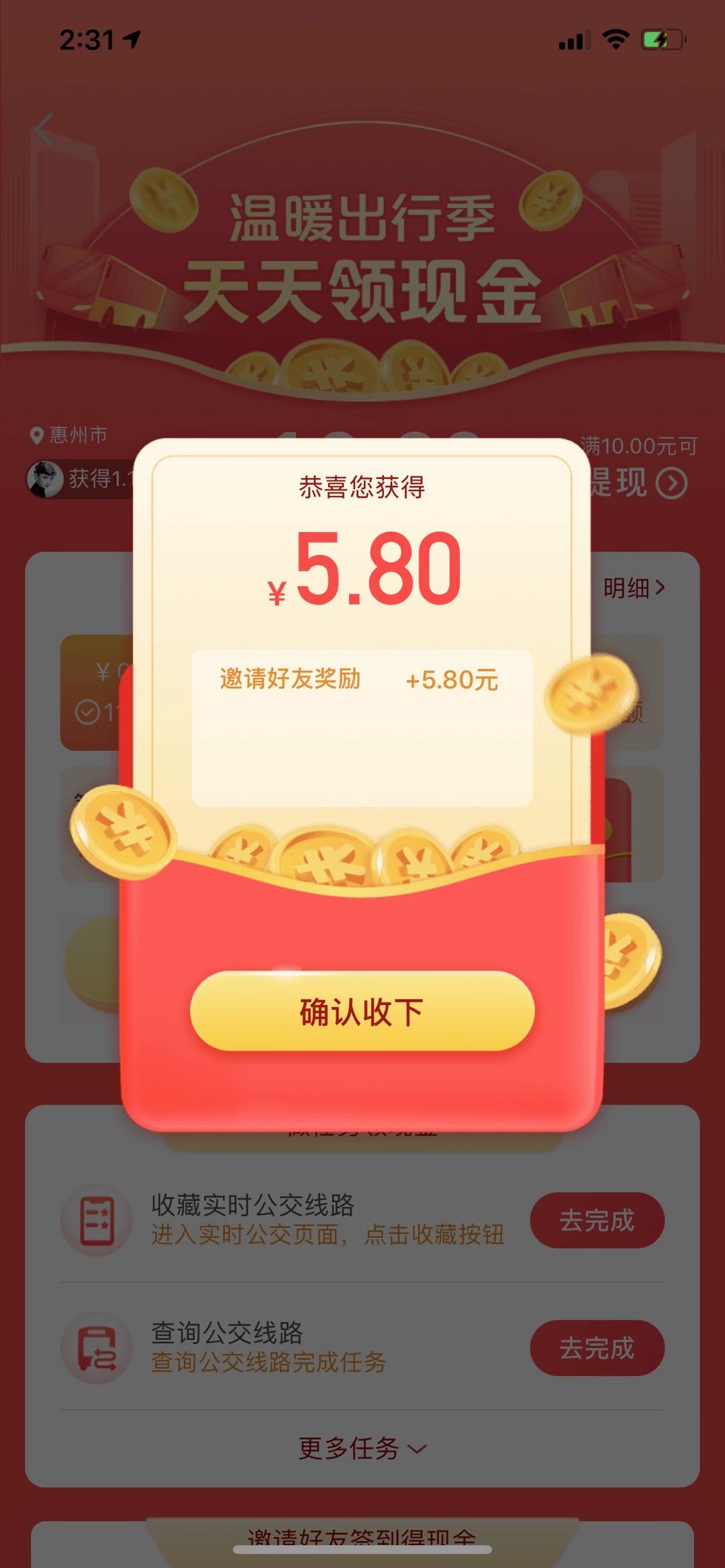Go back with the top-left arrow
This screenshot has height=1568, width=725.
(44, 129)
